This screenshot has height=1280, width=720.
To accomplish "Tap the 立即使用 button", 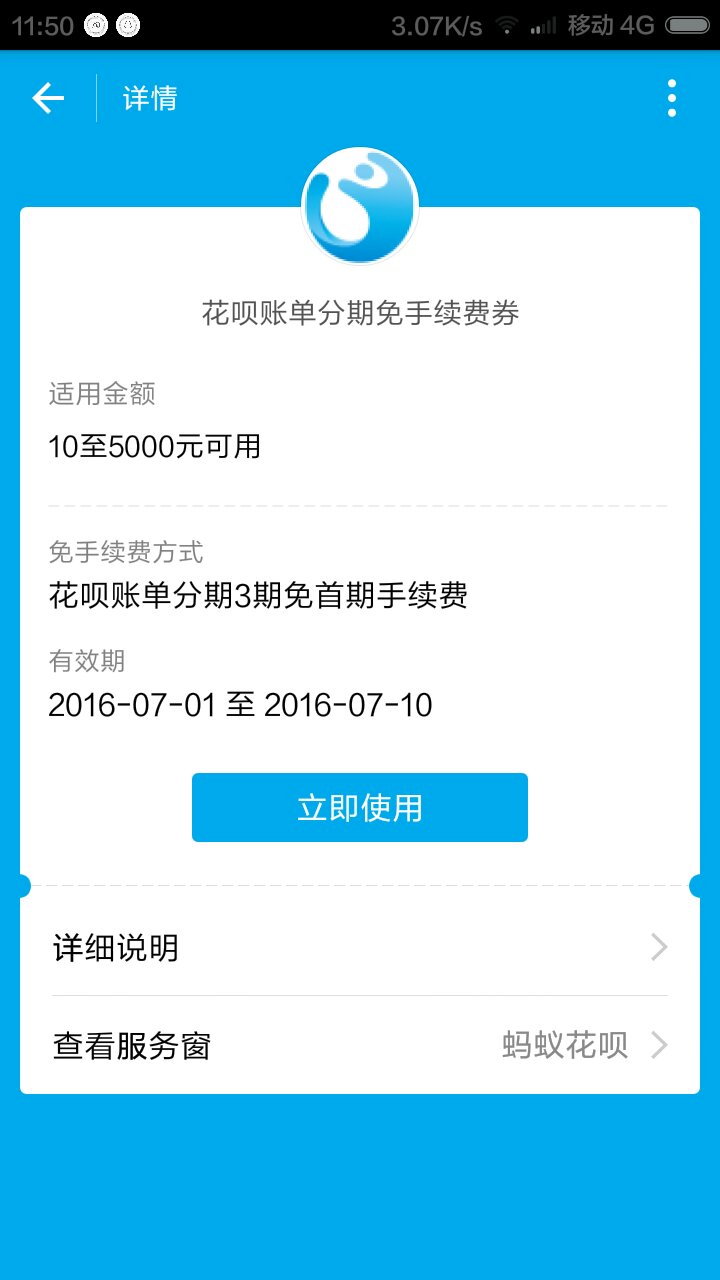I will point(360,807).
